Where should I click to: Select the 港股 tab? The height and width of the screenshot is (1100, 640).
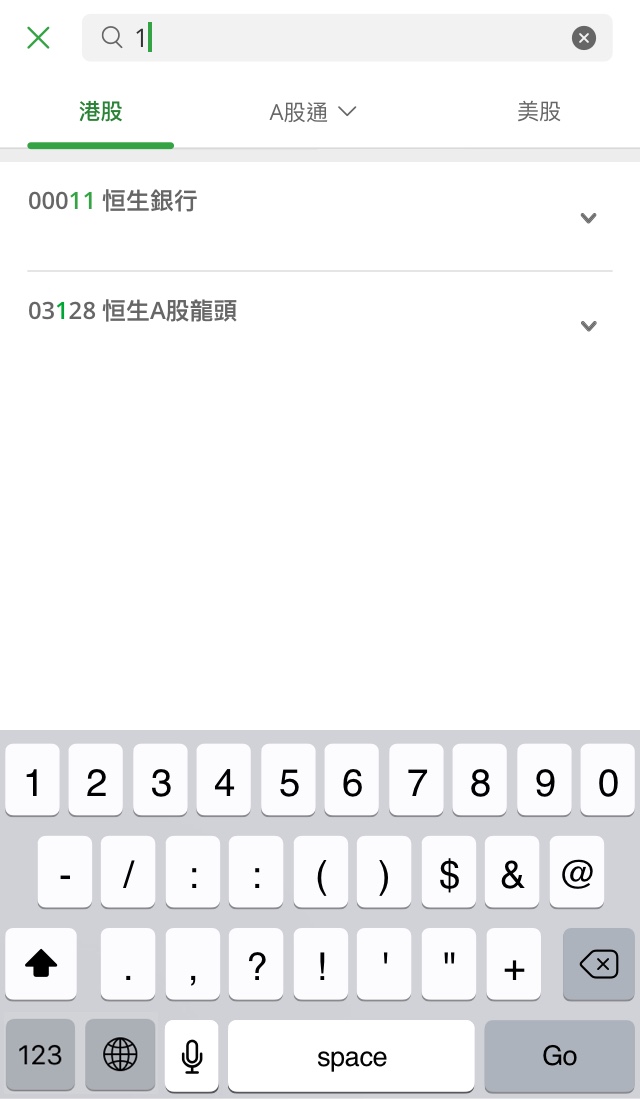coord(100,112)
